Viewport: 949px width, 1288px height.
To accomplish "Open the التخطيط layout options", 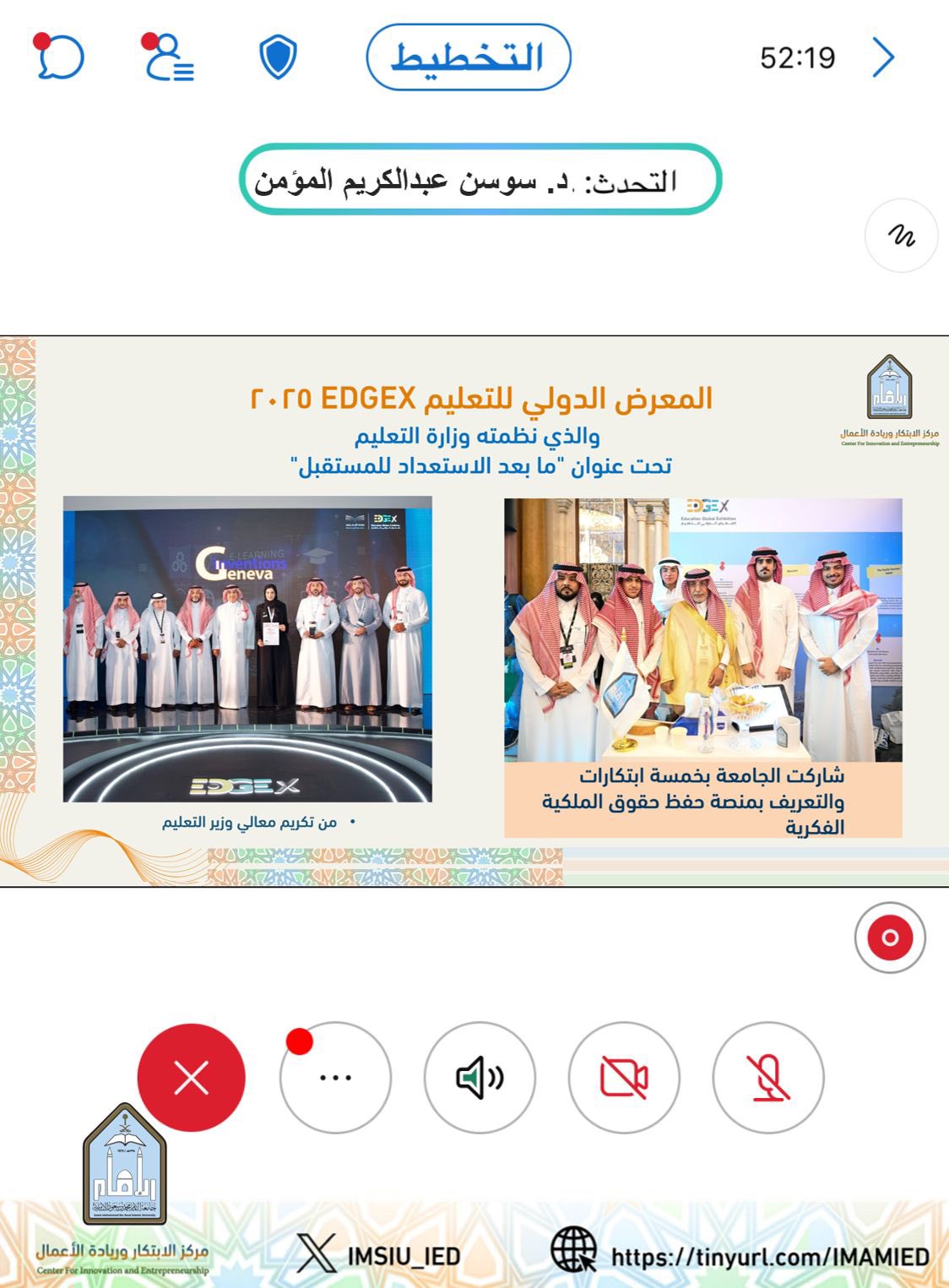I will (x=469, y=57).
